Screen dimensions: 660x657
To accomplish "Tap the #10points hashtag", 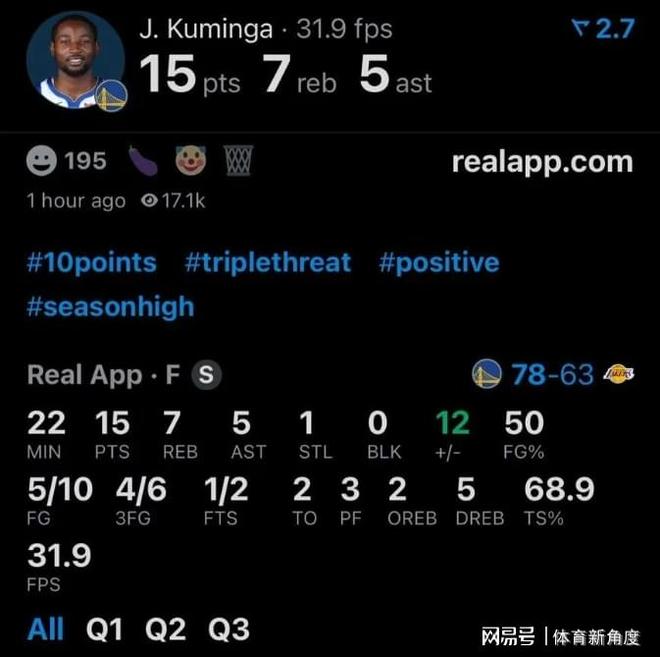I will coord(92,263).
